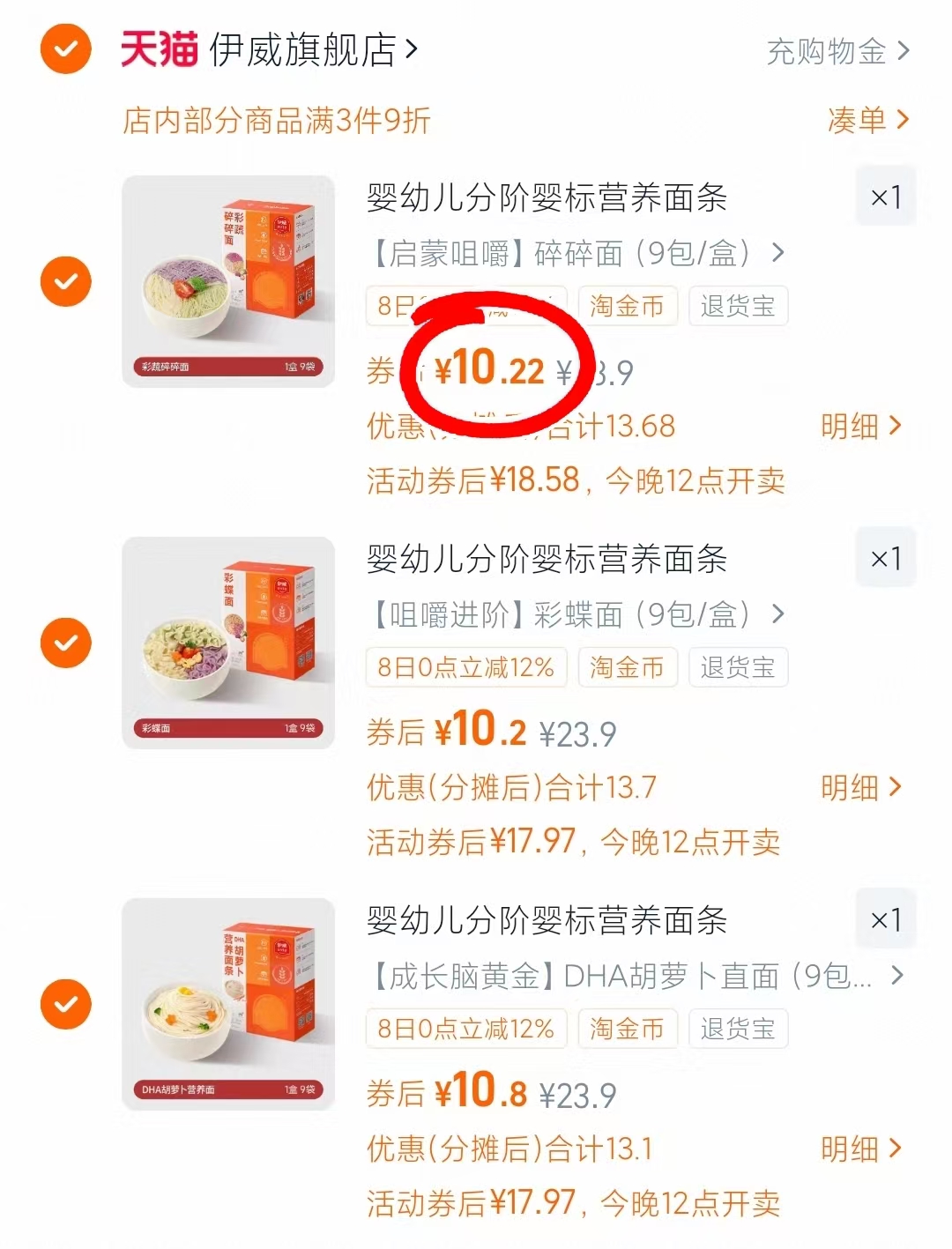This screenshot has height=1249, width=952.
Task: Click the 退货宝 tag on DHA胡萝卜直面 item
Action: pyautogui.click(x=738, y=1029)
